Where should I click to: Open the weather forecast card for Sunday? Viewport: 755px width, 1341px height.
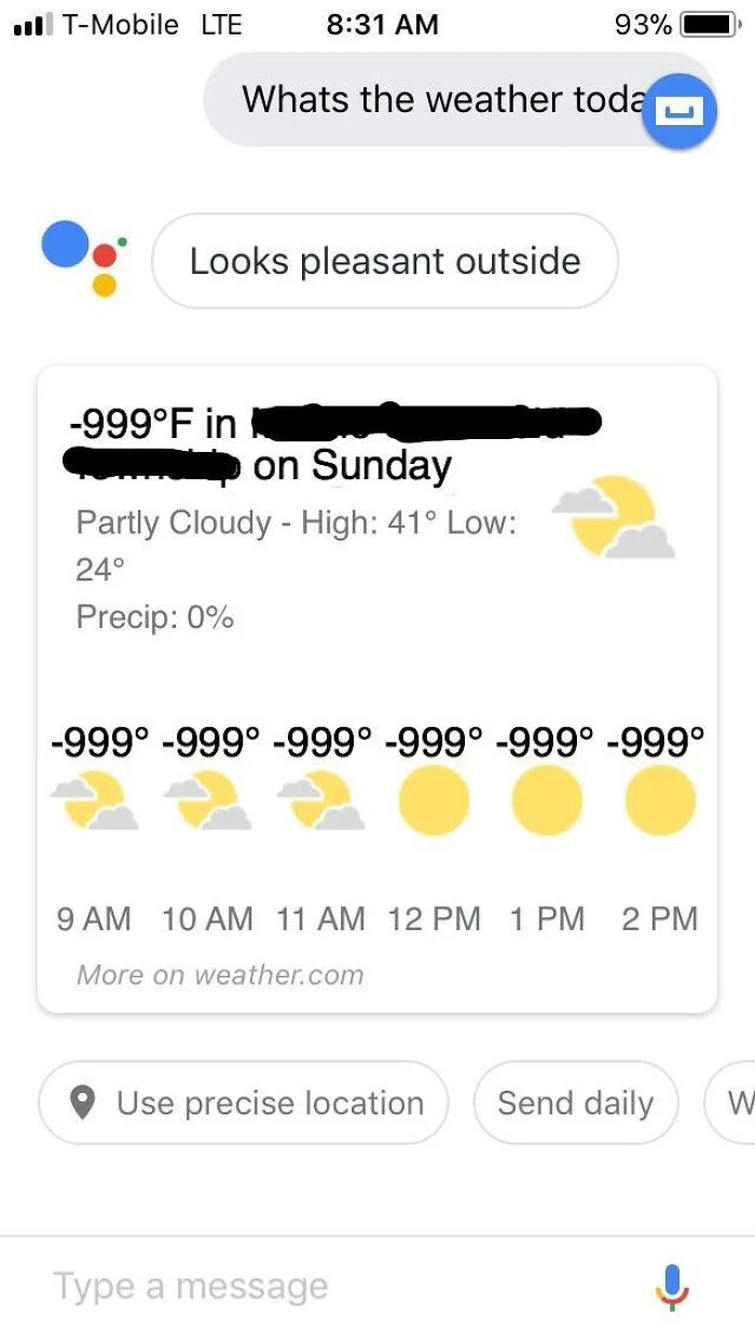click(376, 560)
